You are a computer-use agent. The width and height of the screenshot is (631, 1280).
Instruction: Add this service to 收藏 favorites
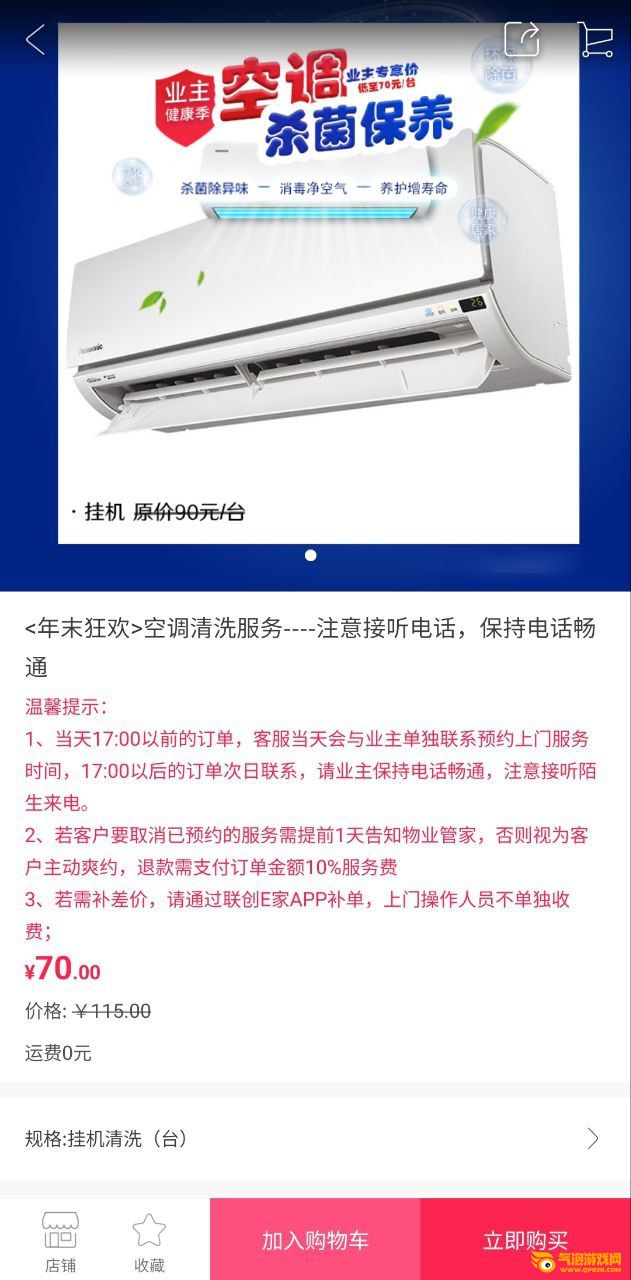(x=149, y=1241)
